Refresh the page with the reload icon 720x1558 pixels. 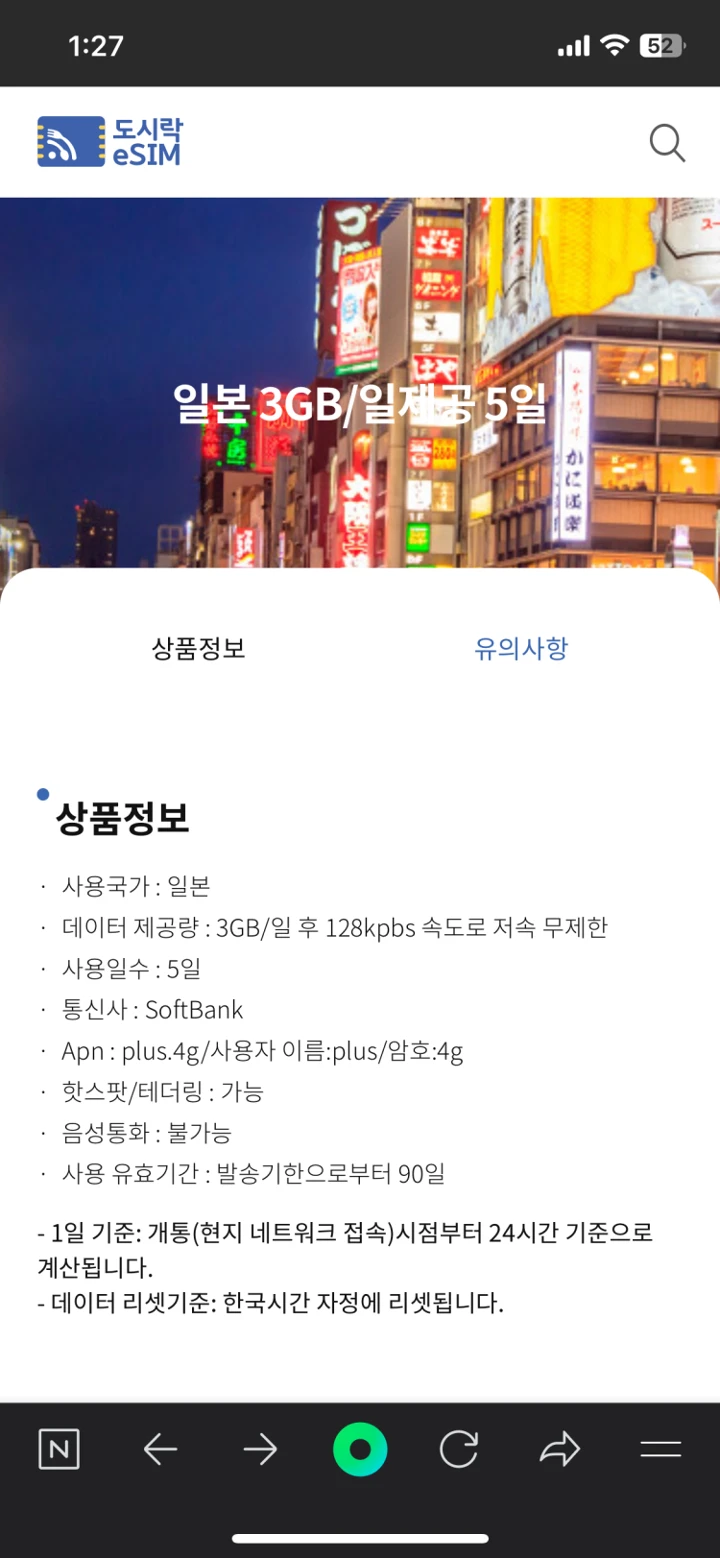(x=458, y=1450)
